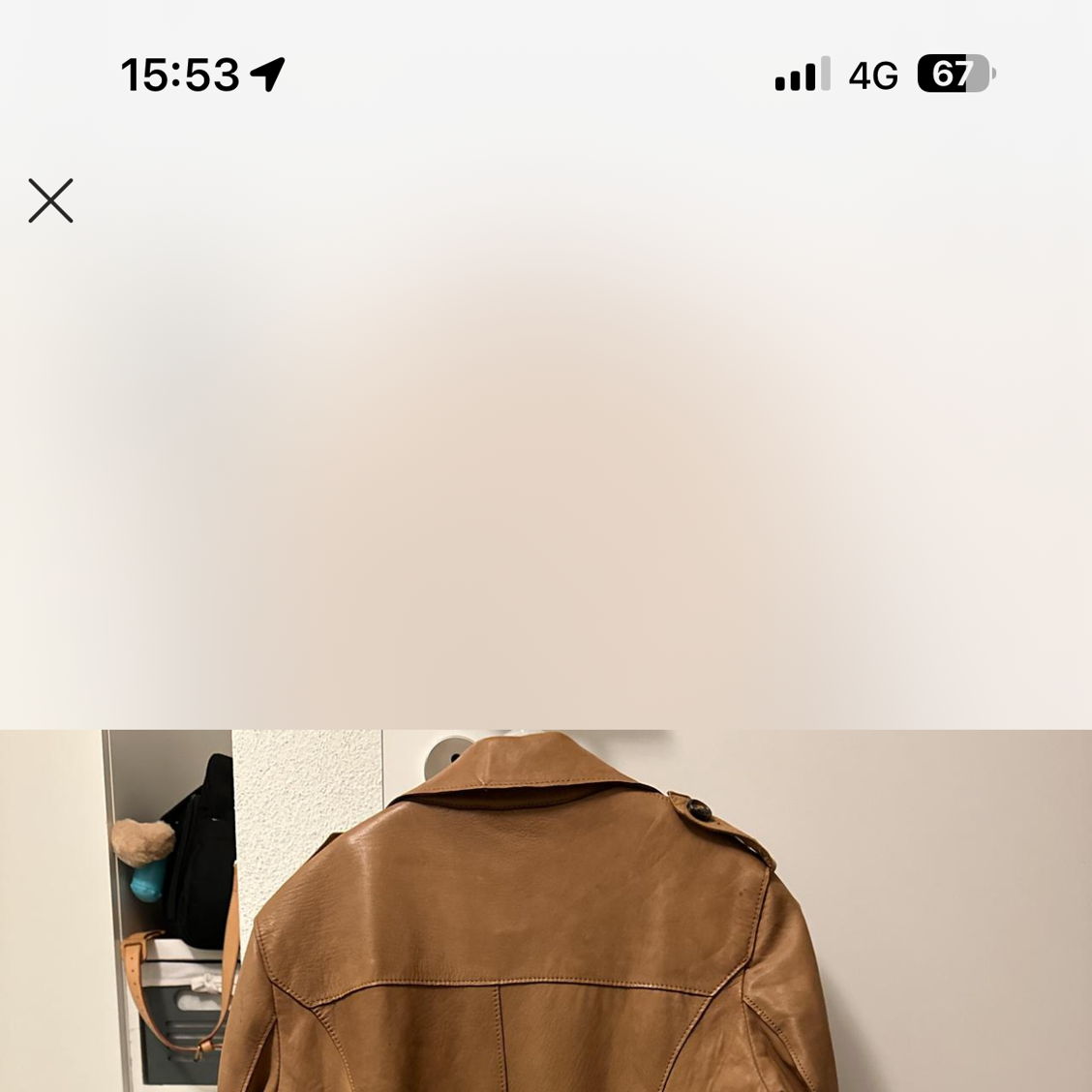This screenshot has height=1092, width=1092.
Task: Close the photo viewer with the X
Action: tap(50, 200)
